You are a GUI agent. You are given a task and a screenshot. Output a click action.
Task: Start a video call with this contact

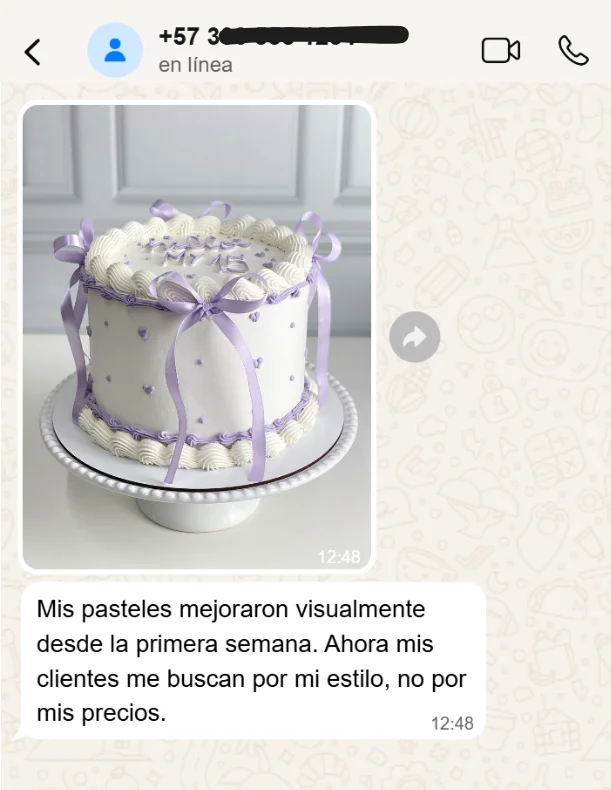(x=500, y=50)
